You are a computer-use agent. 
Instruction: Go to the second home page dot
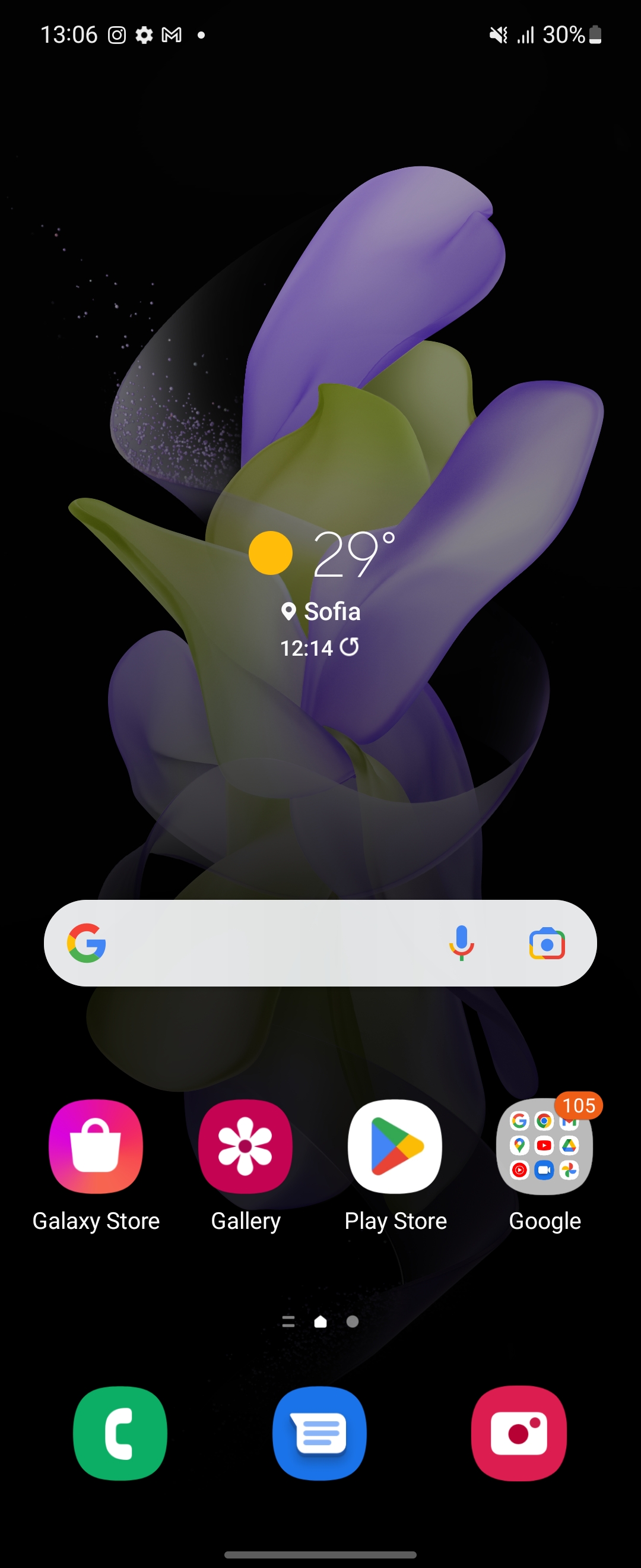coord(352,1322)
